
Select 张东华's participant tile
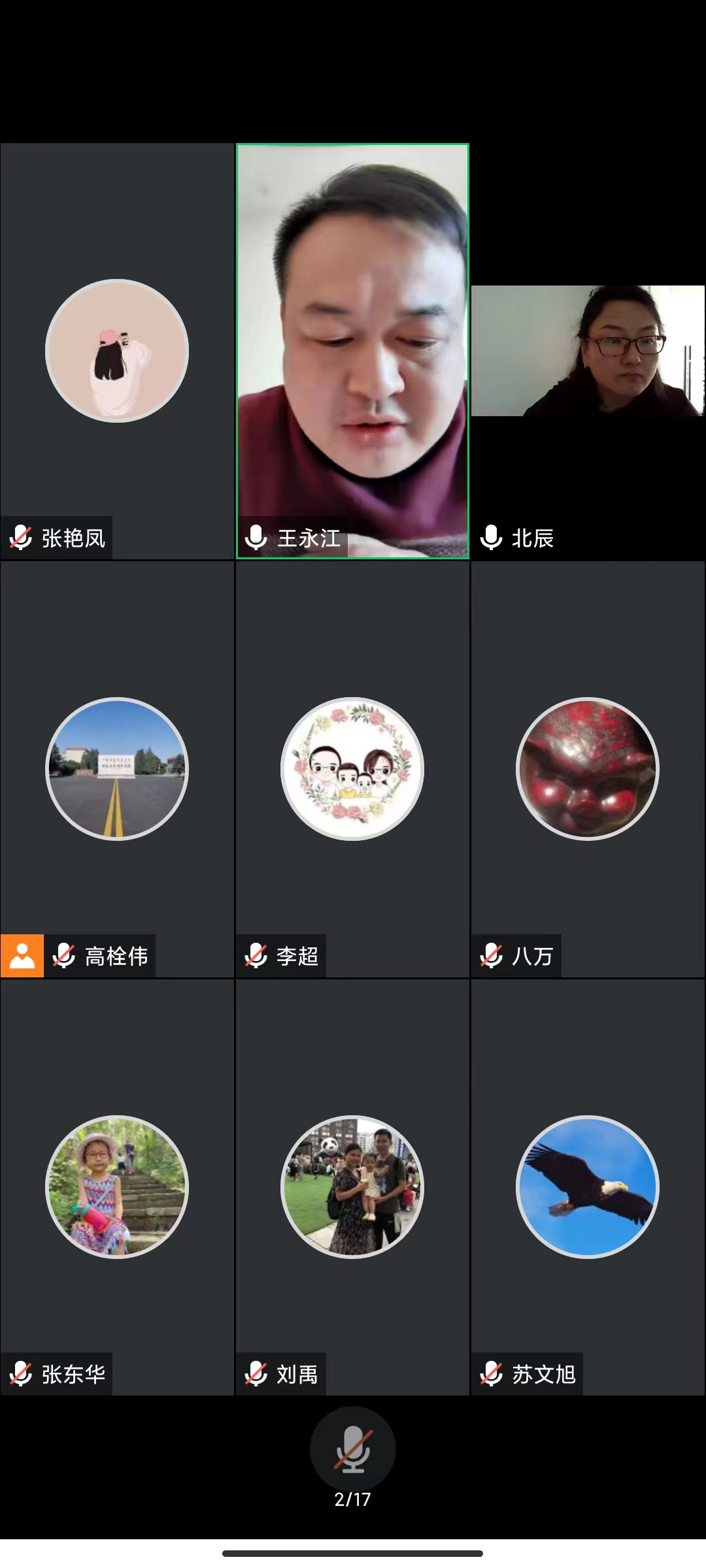pos(117,1187)
